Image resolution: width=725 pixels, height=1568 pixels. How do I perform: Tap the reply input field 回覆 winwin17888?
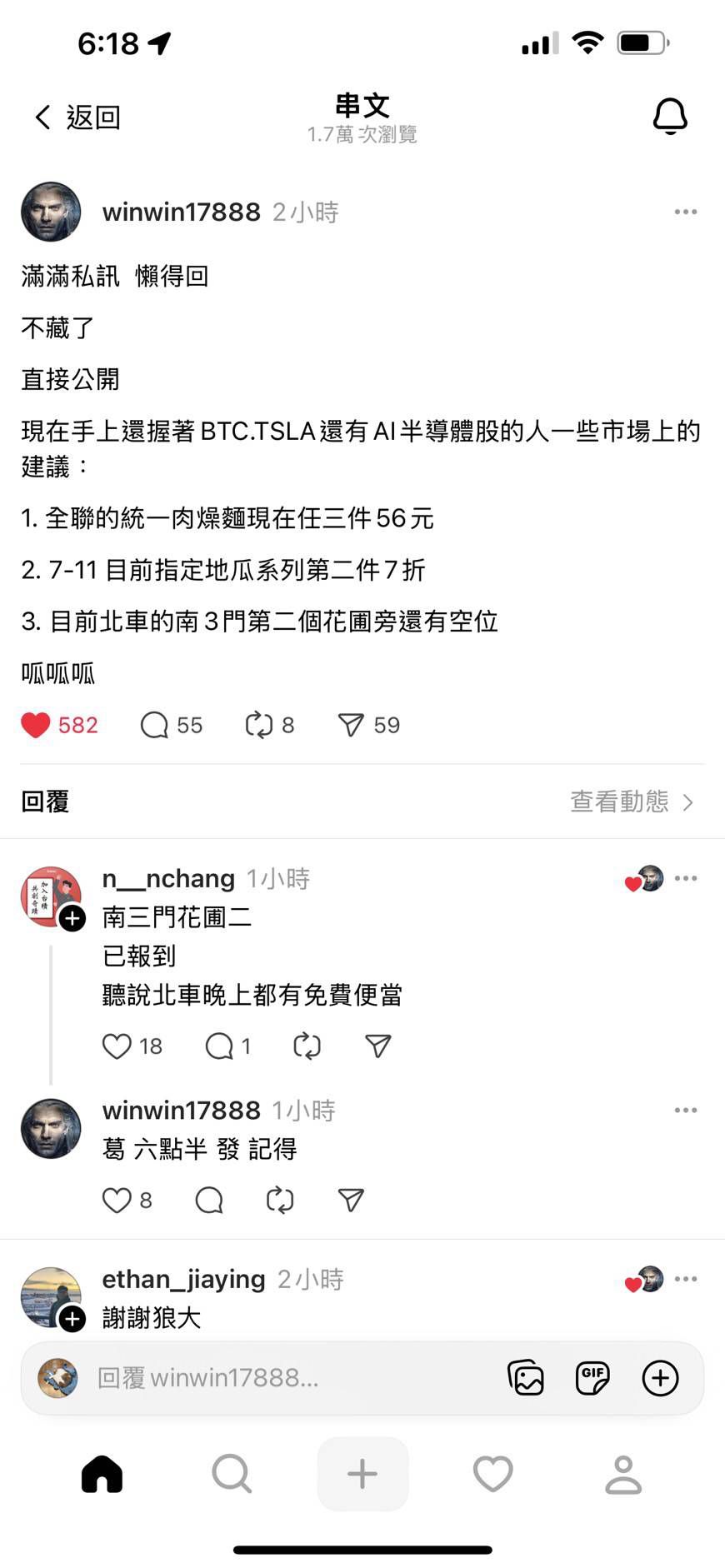point(250,1378)
